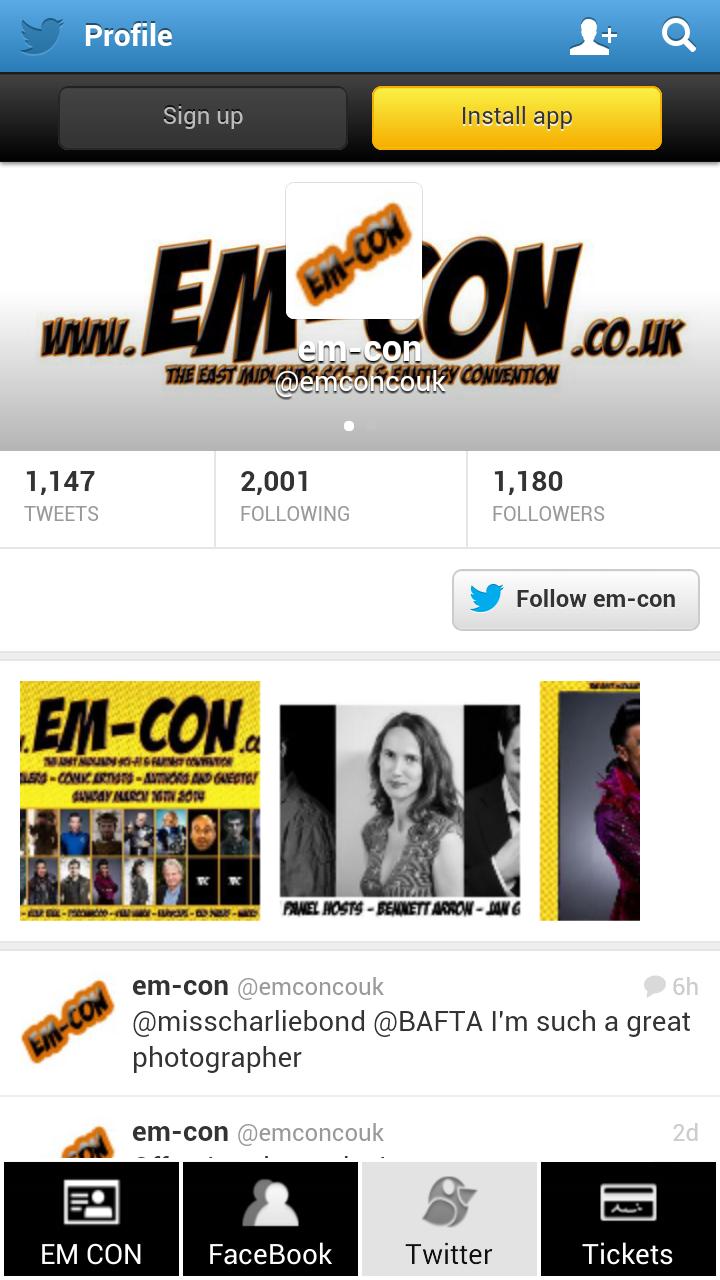This screenshot has width=720, height=1280.
Task: Tap the add user icon
Action: (x=592, y=36)
